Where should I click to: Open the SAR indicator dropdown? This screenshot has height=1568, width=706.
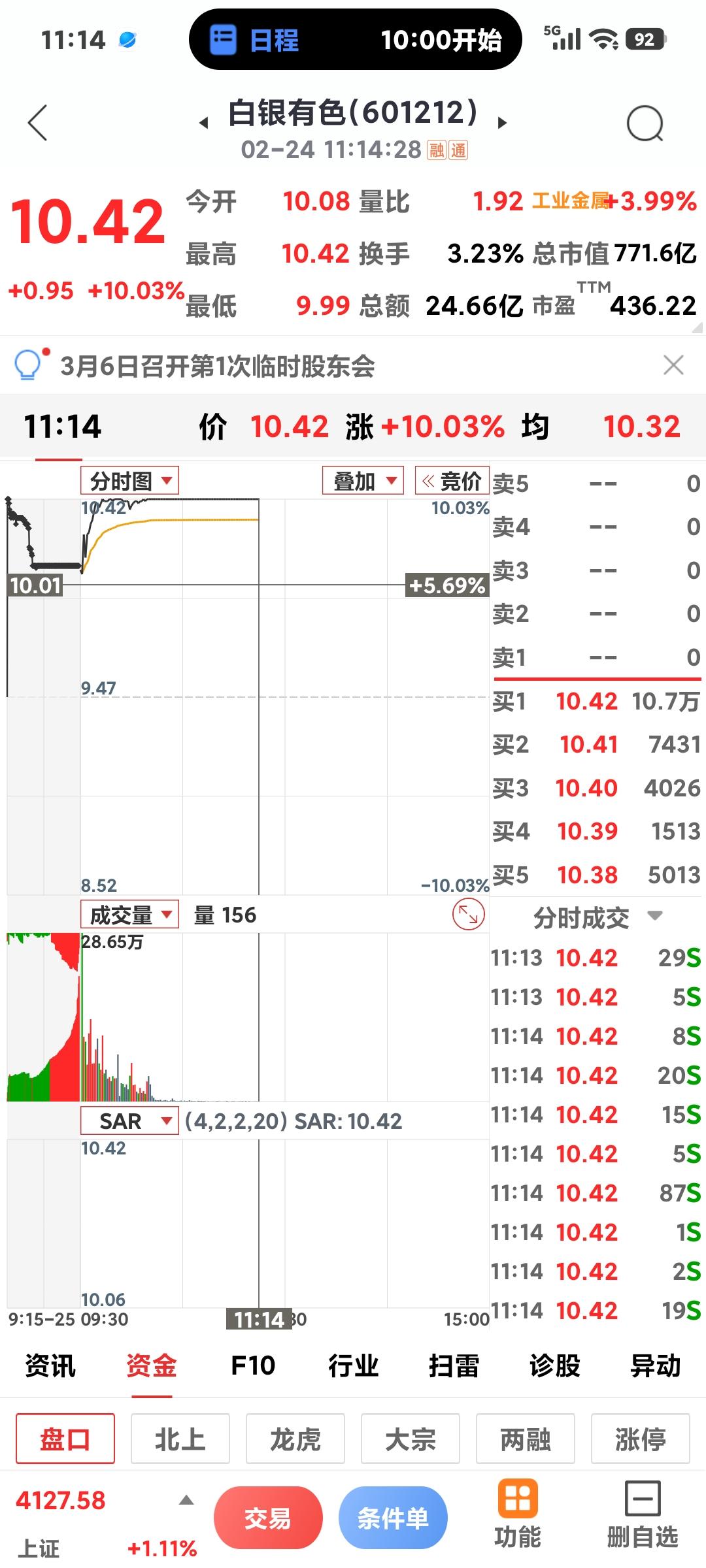pyautogui.click(x=130, y=1121)
